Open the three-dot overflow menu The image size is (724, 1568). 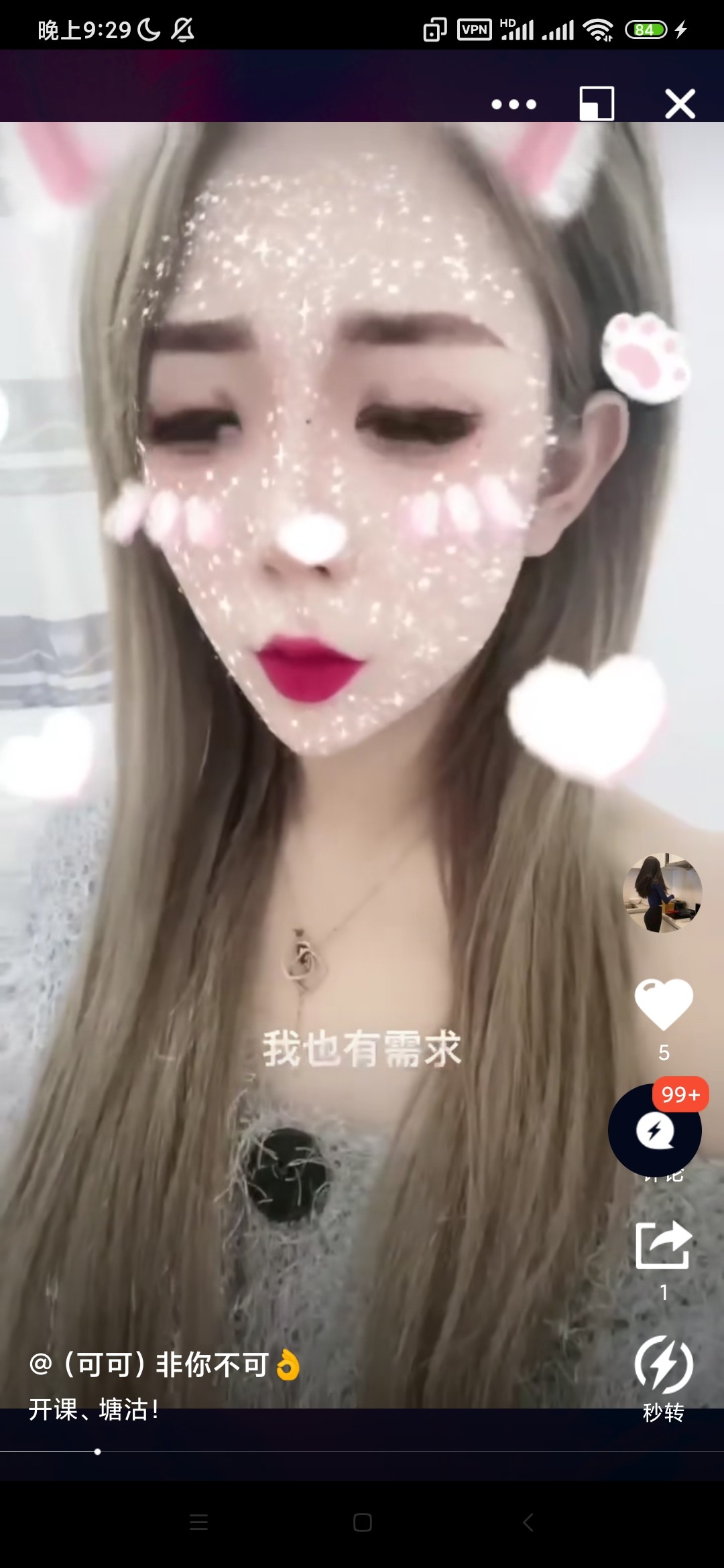click(x=514, y=104)
